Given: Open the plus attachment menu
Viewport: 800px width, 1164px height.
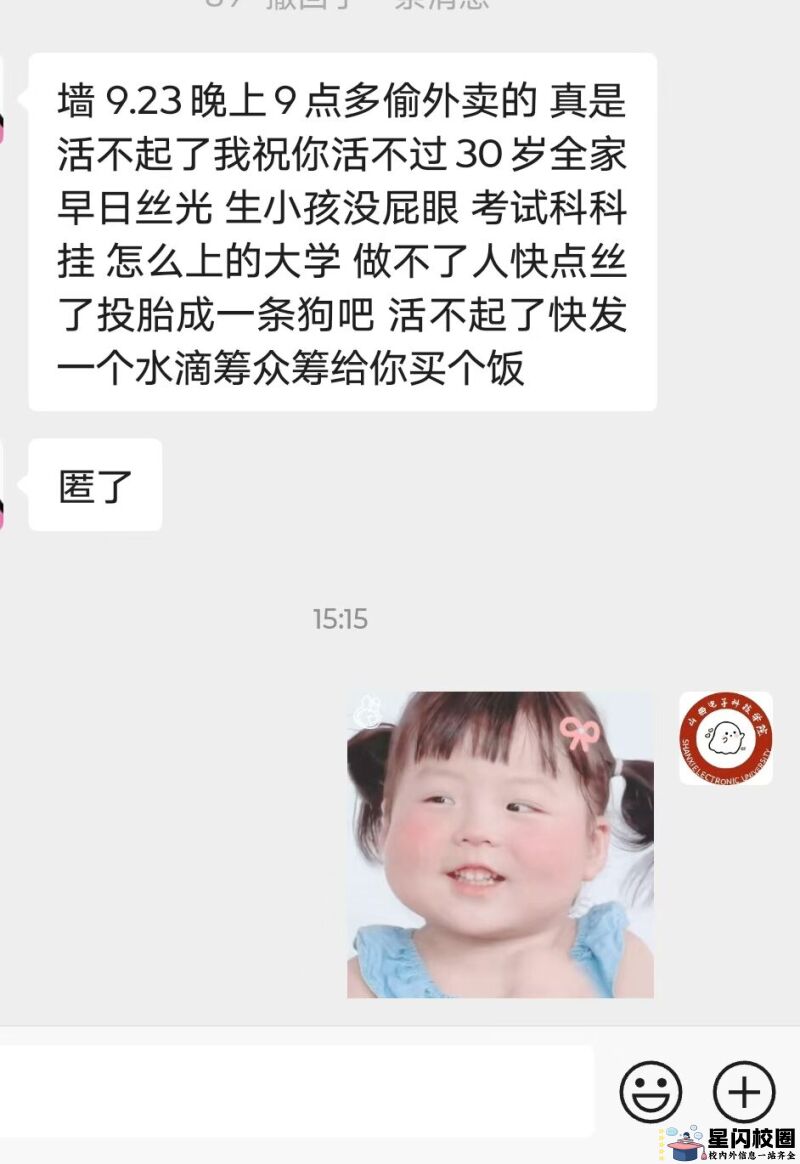Looking at the screenshot, I should pos(744,1091).
